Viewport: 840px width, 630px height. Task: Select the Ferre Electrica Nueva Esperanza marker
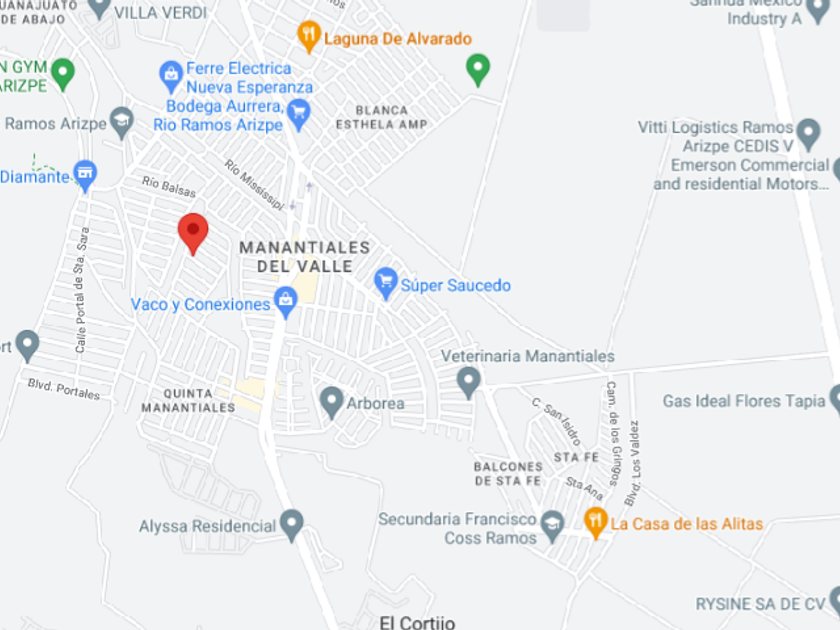click(171, 77)
